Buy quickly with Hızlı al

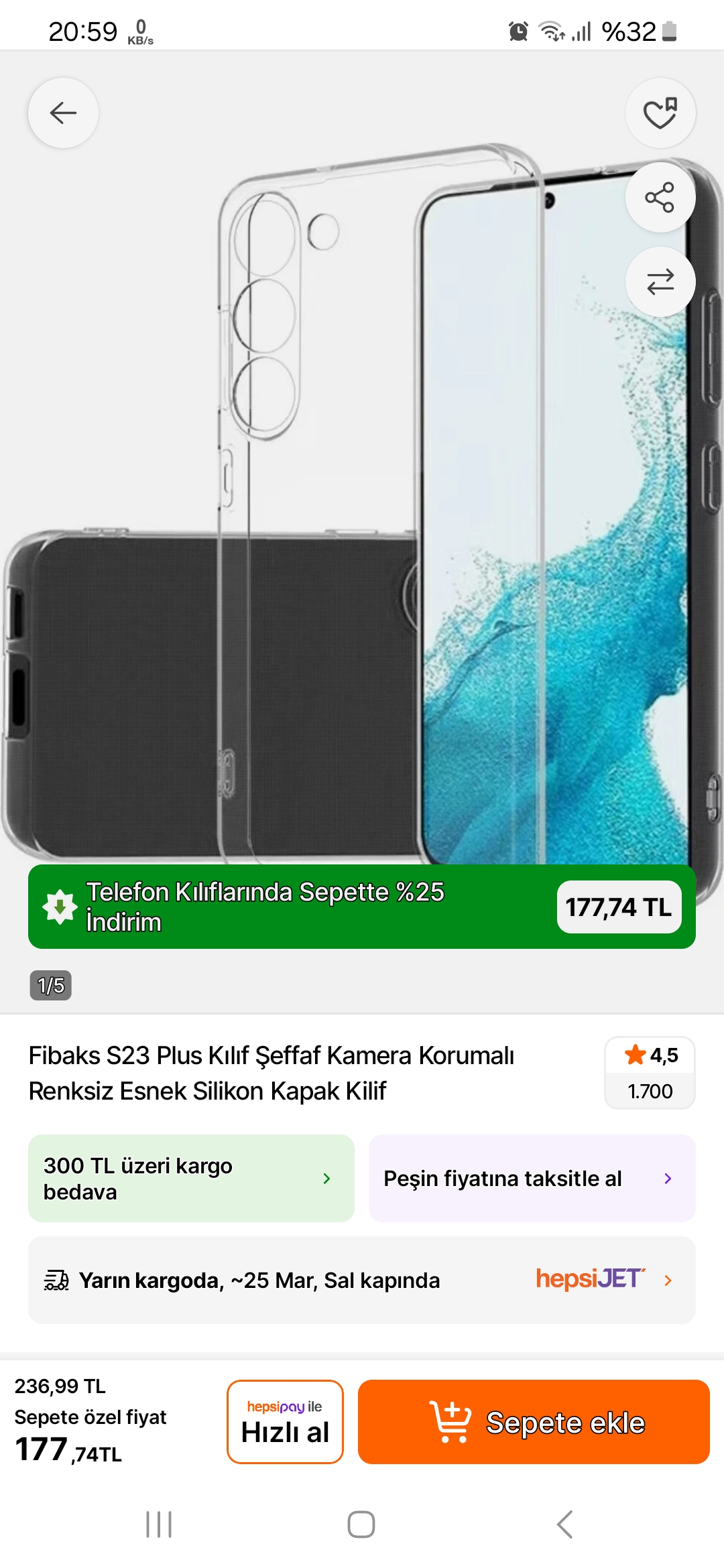(285, 1421)
